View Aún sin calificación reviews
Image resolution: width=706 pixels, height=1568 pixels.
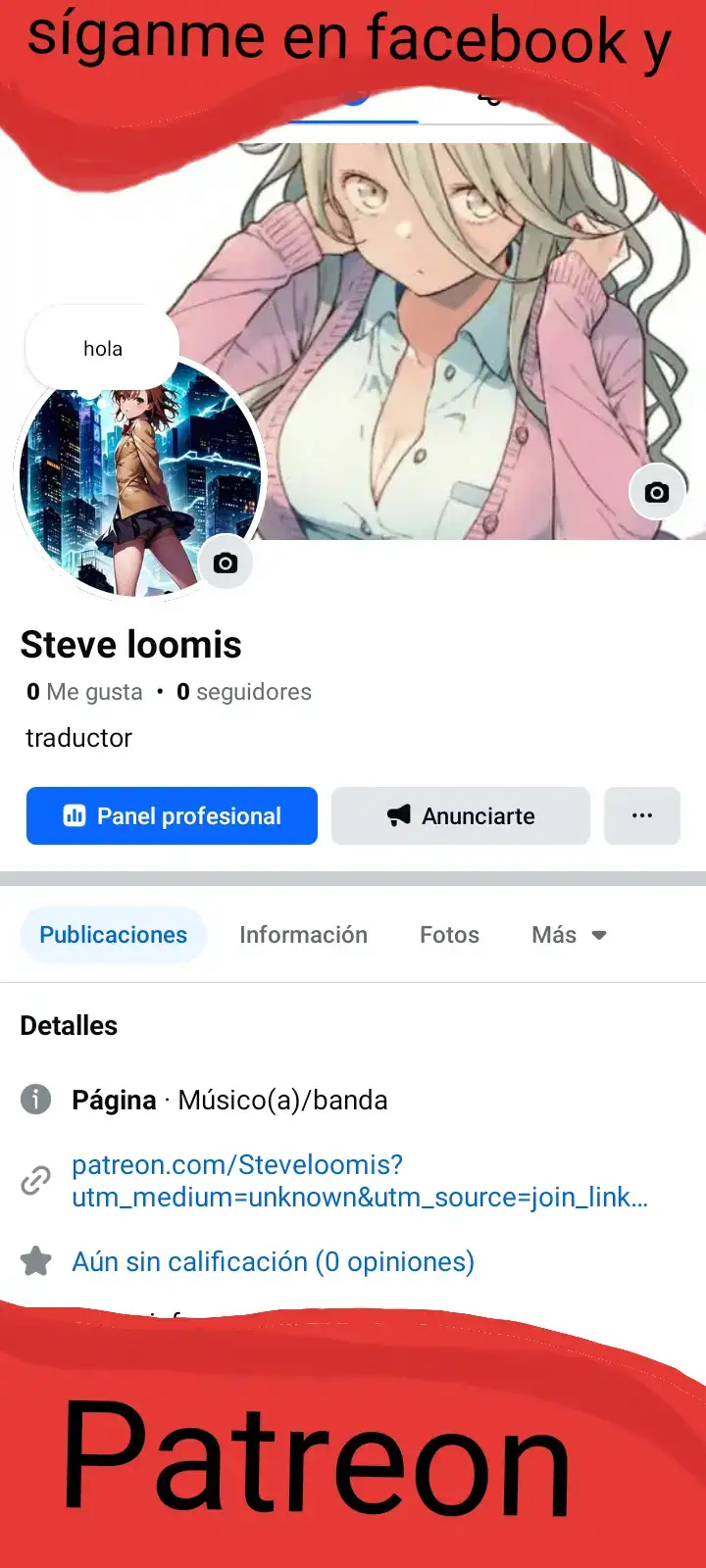pos(273,1261)
